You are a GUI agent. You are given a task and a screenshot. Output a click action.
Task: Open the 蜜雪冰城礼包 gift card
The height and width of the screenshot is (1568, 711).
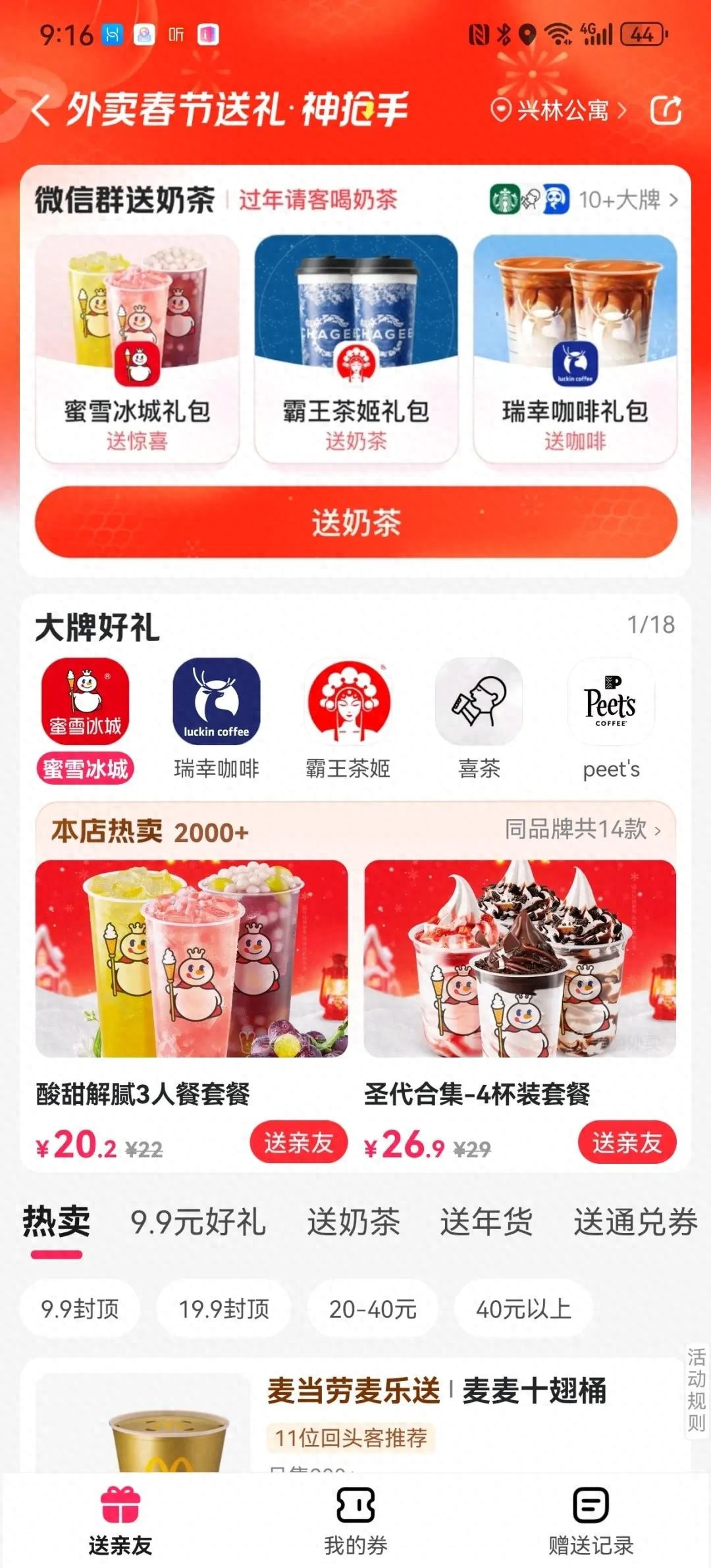tap(137, 349)
